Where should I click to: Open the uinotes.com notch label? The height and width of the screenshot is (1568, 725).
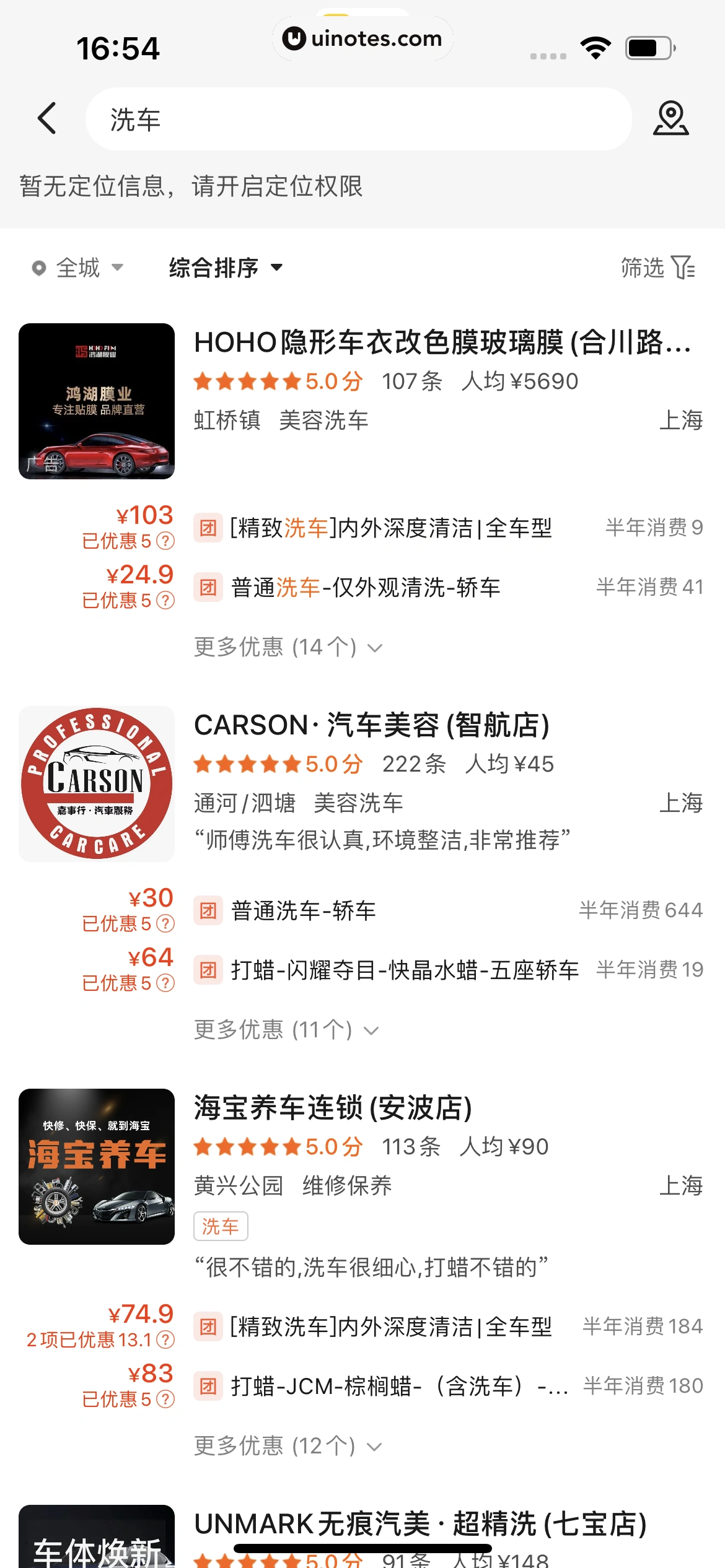(361, 38)
